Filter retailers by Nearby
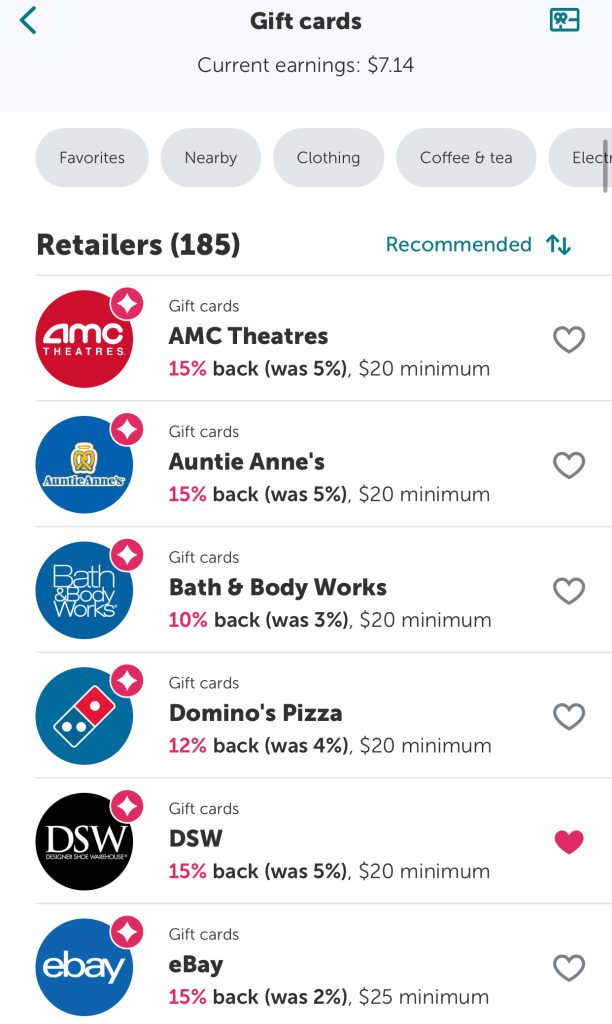The image size is (612, 1024). (x=210, y=157)
